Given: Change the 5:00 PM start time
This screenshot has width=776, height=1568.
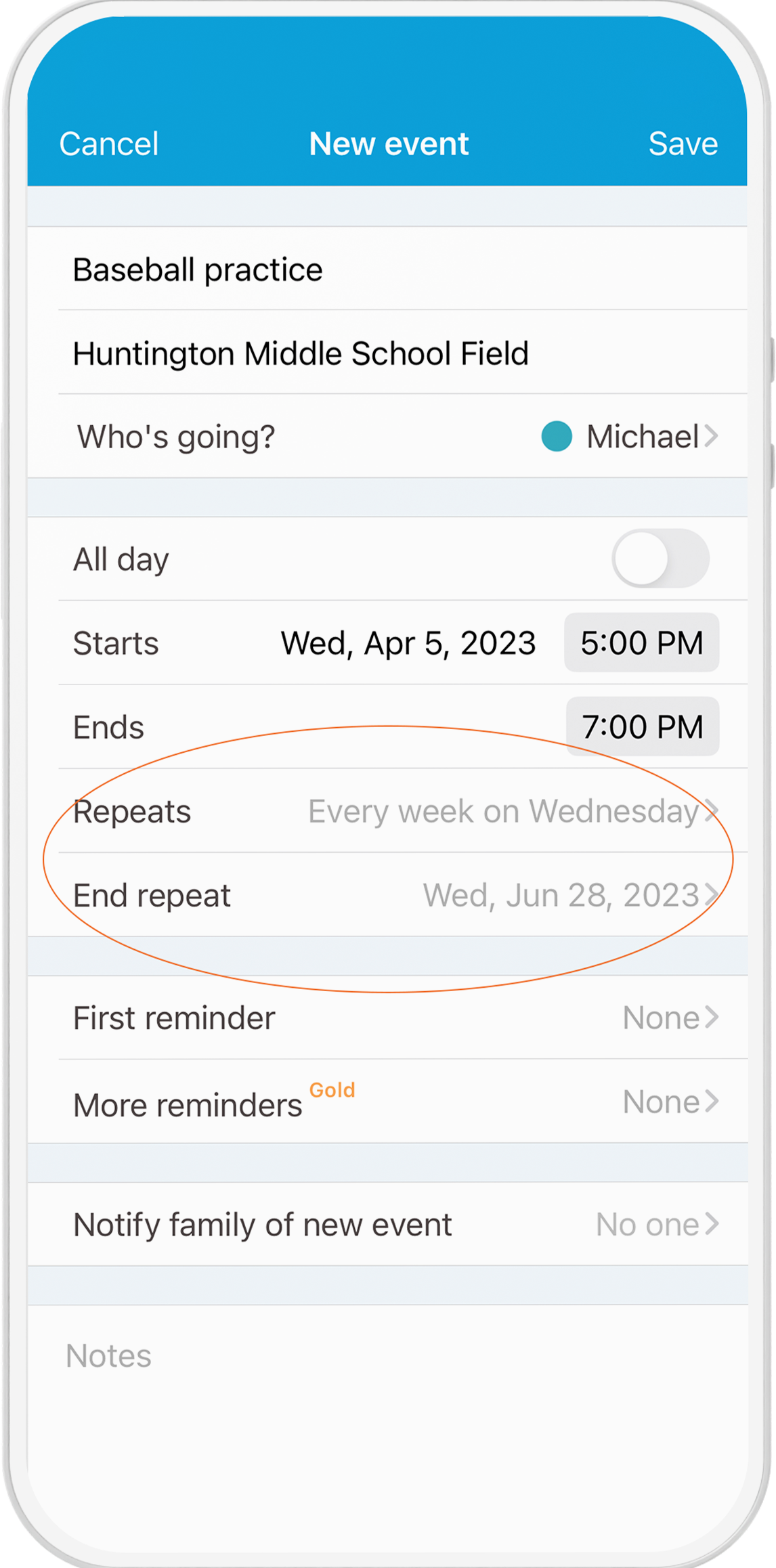Looking at the screenshot, I should click(642, 643).
